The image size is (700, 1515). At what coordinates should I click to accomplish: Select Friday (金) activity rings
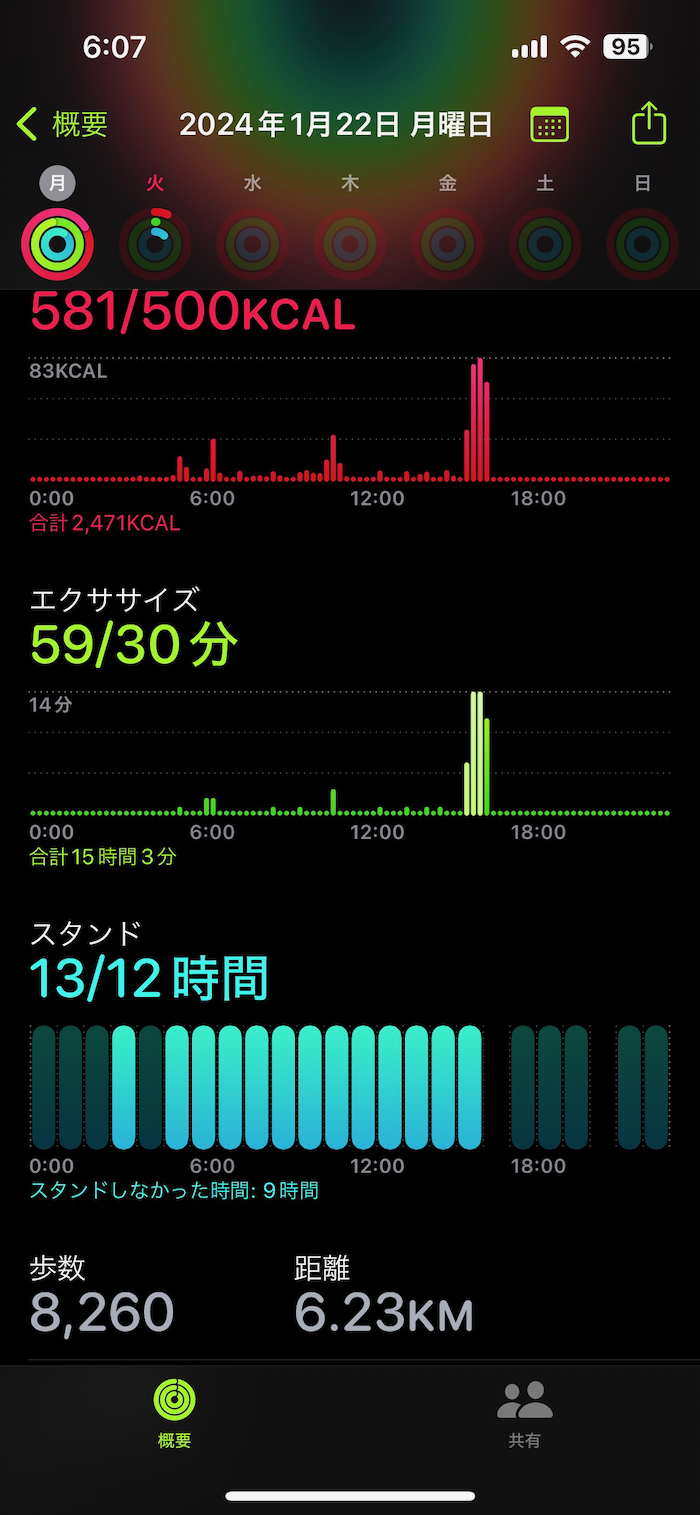coord(447,242)
